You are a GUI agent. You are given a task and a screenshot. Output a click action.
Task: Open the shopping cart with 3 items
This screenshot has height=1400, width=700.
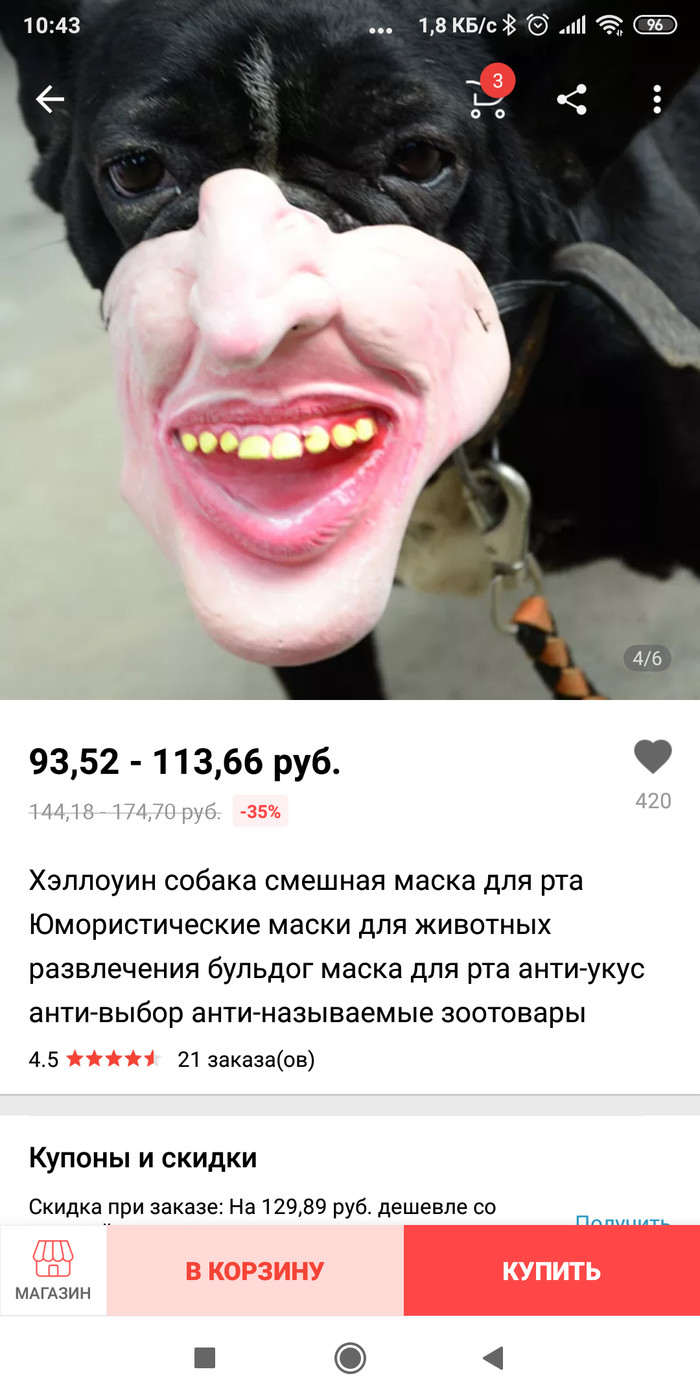click(x=487, y=99)
